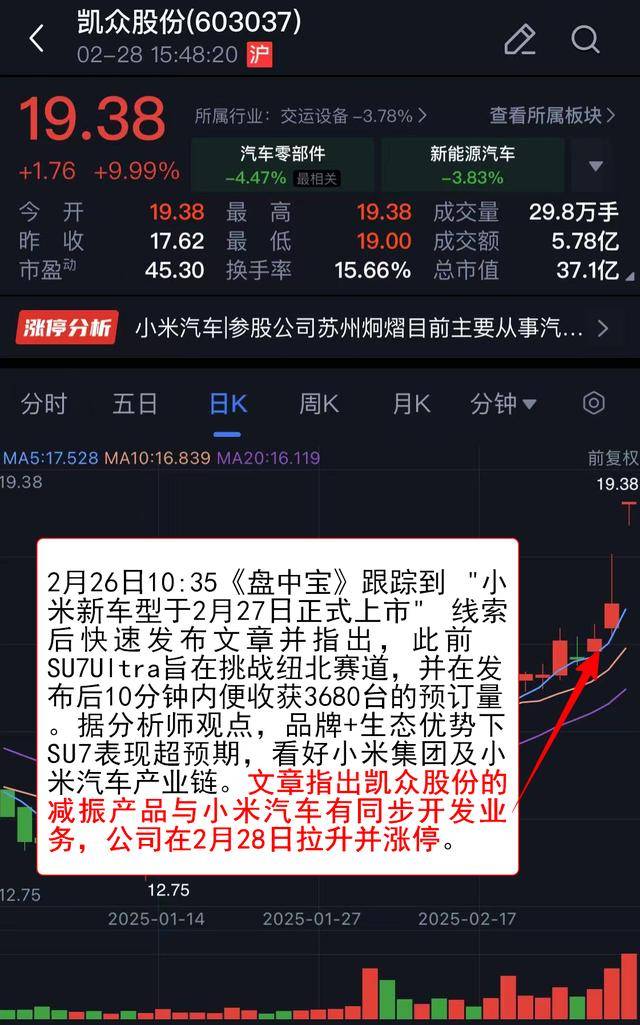640x1025 pixels.
Task: Select the 日K chart tab
Action: point(227,404)
